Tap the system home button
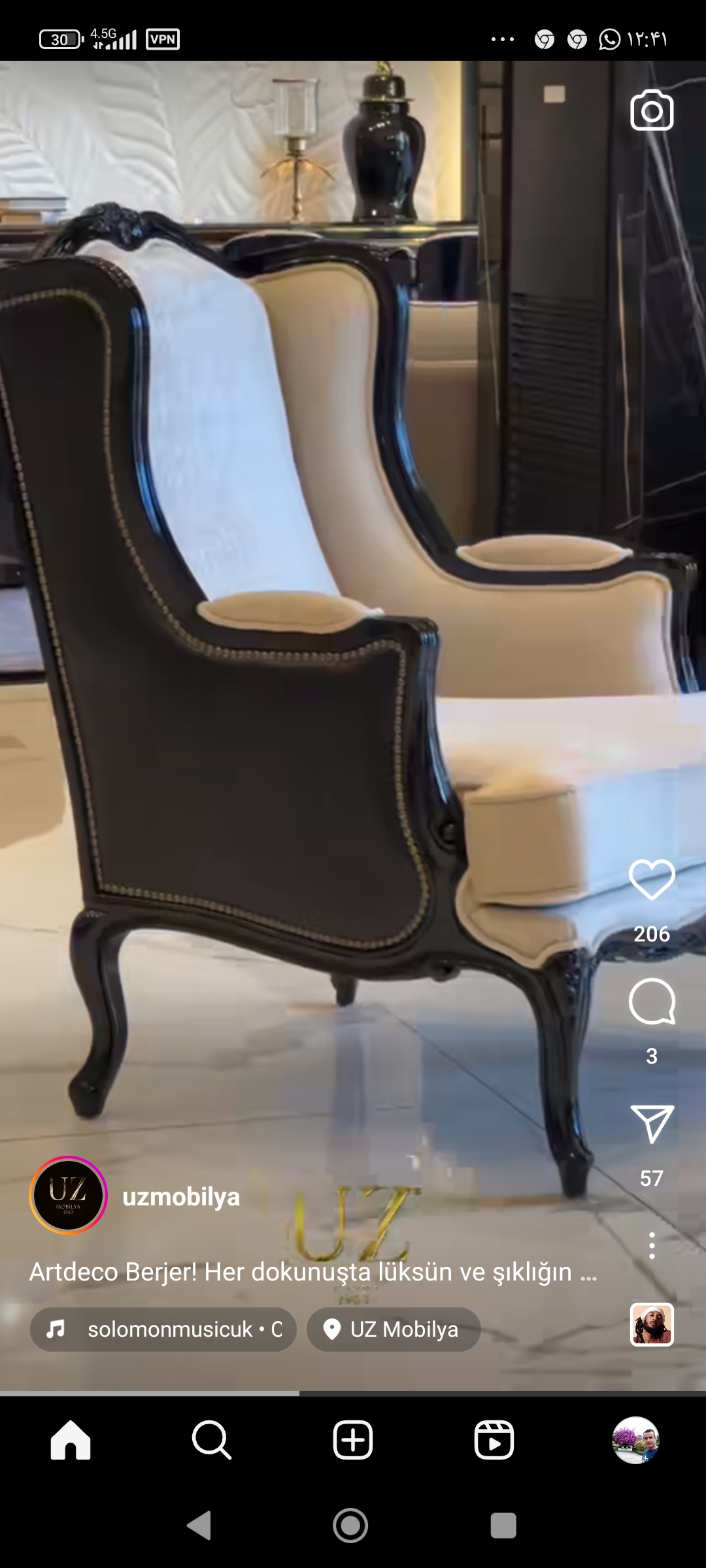 [351, 1526]
